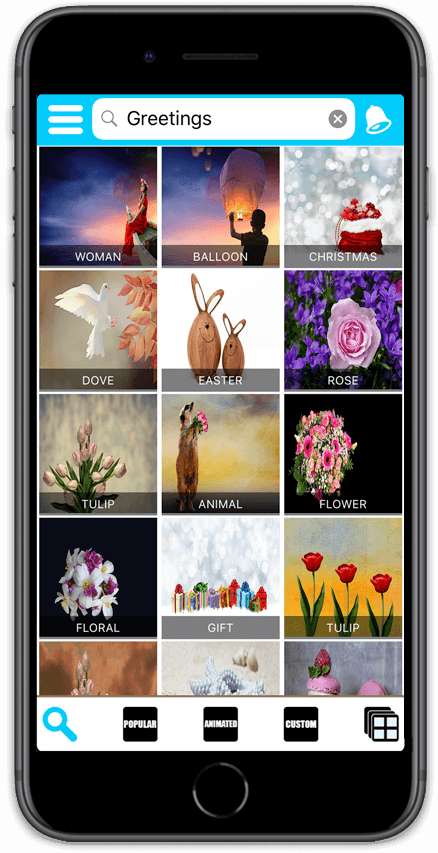Go to the Animated tab

[x=220, y=724]
